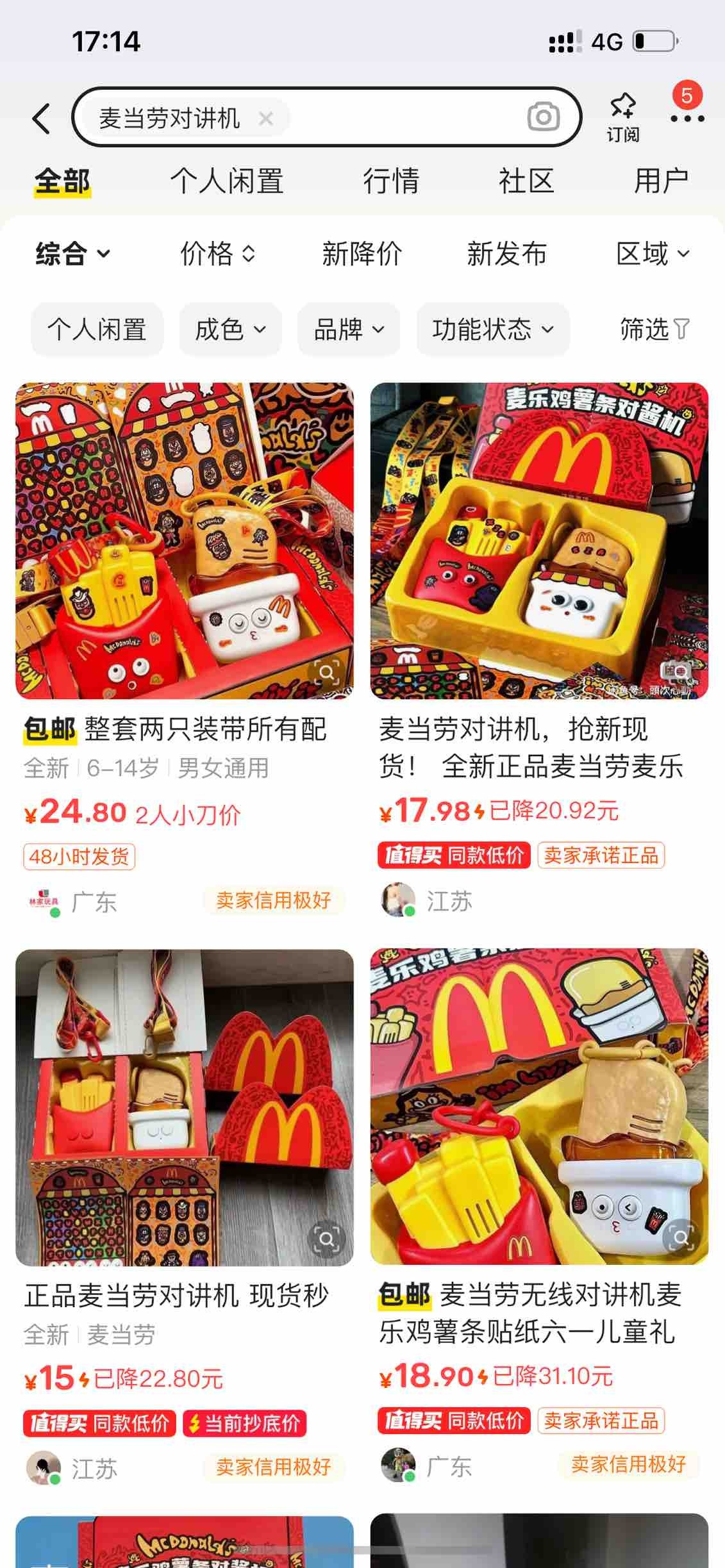The height and width of the screenshot is (1568, 725).
Task: Expand the 品牌 brand filter
Action: pyautogui.click(x=349, y=329)
